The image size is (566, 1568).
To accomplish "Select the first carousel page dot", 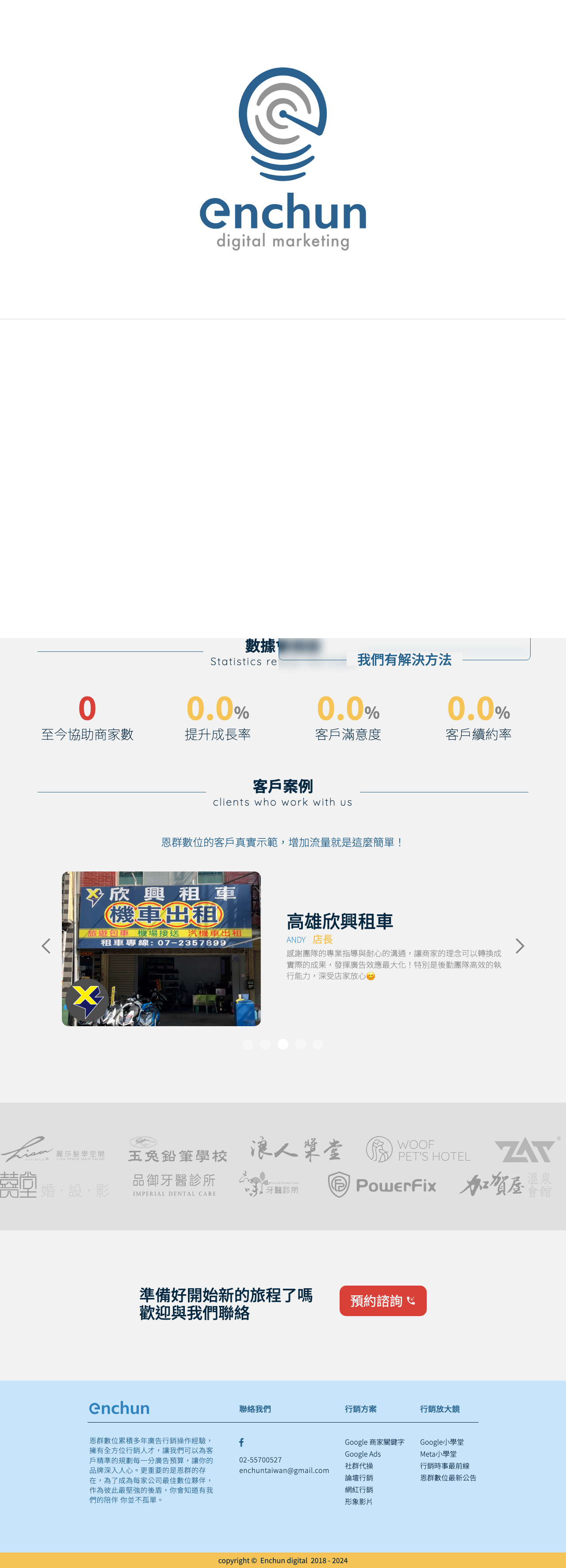I will 248,1044.
